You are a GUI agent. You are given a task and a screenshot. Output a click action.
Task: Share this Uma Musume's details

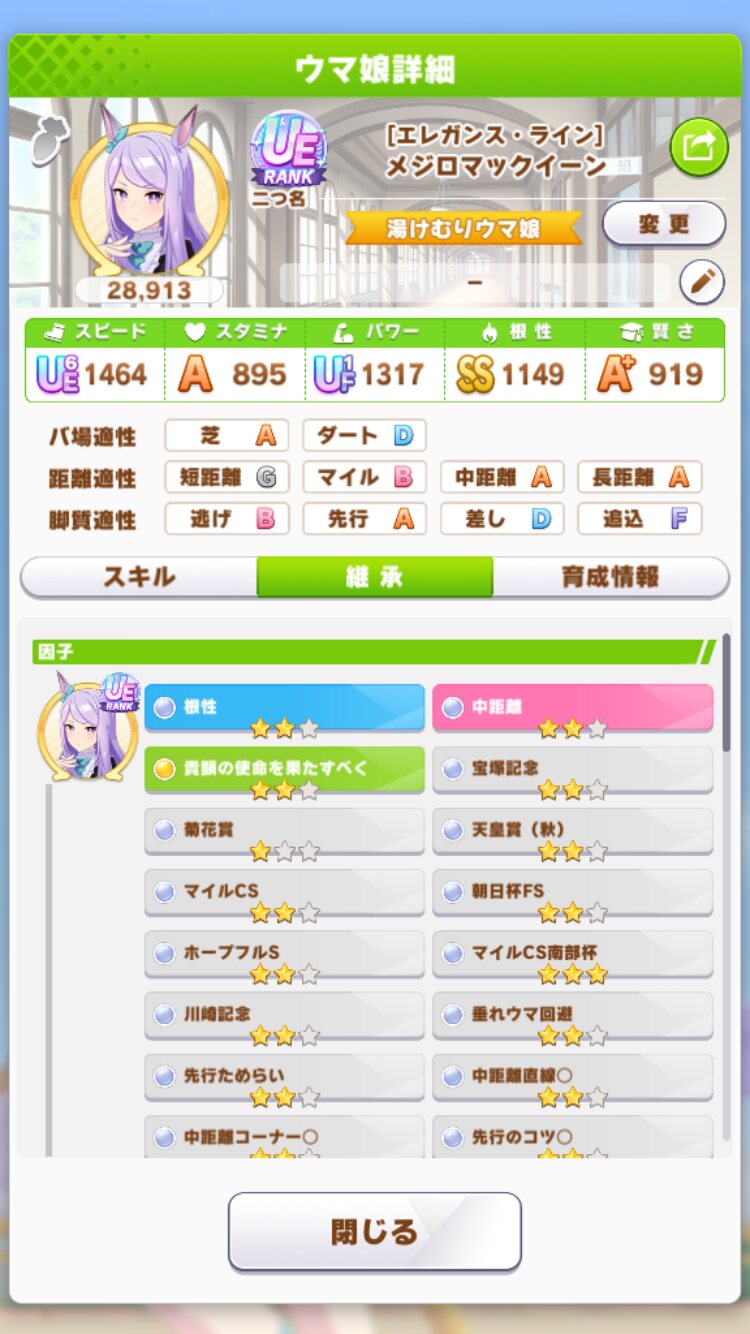(x=699, y=147)
